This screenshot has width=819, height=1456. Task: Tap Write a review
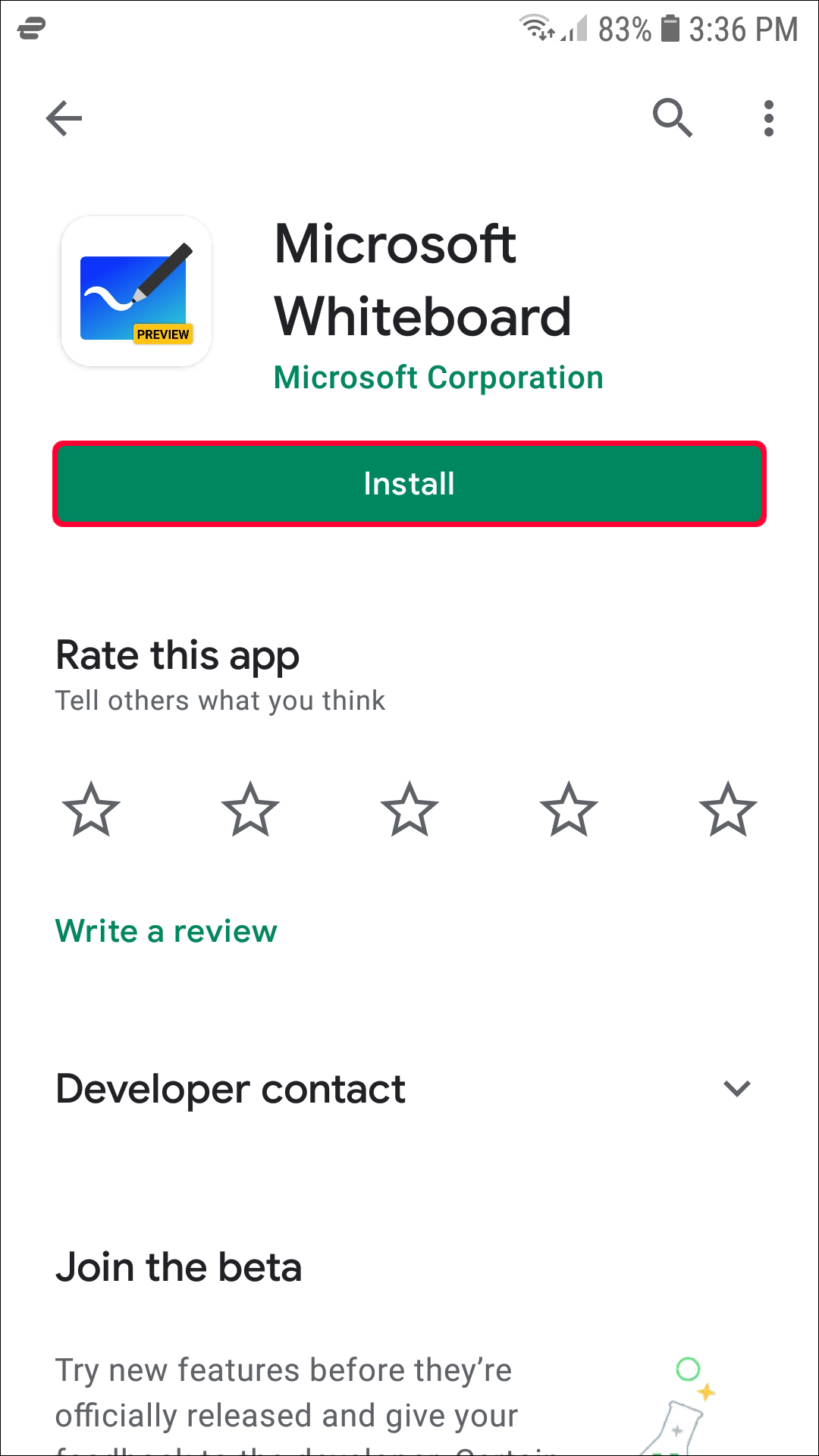(166, 930)
